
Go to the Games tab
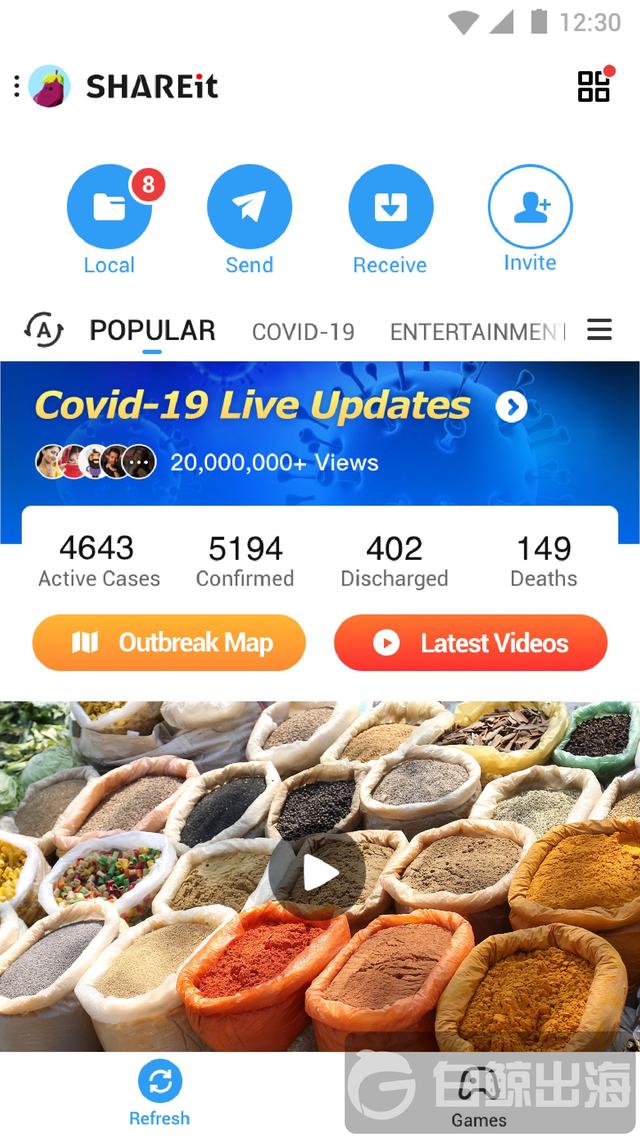(x=479, y=1095)
